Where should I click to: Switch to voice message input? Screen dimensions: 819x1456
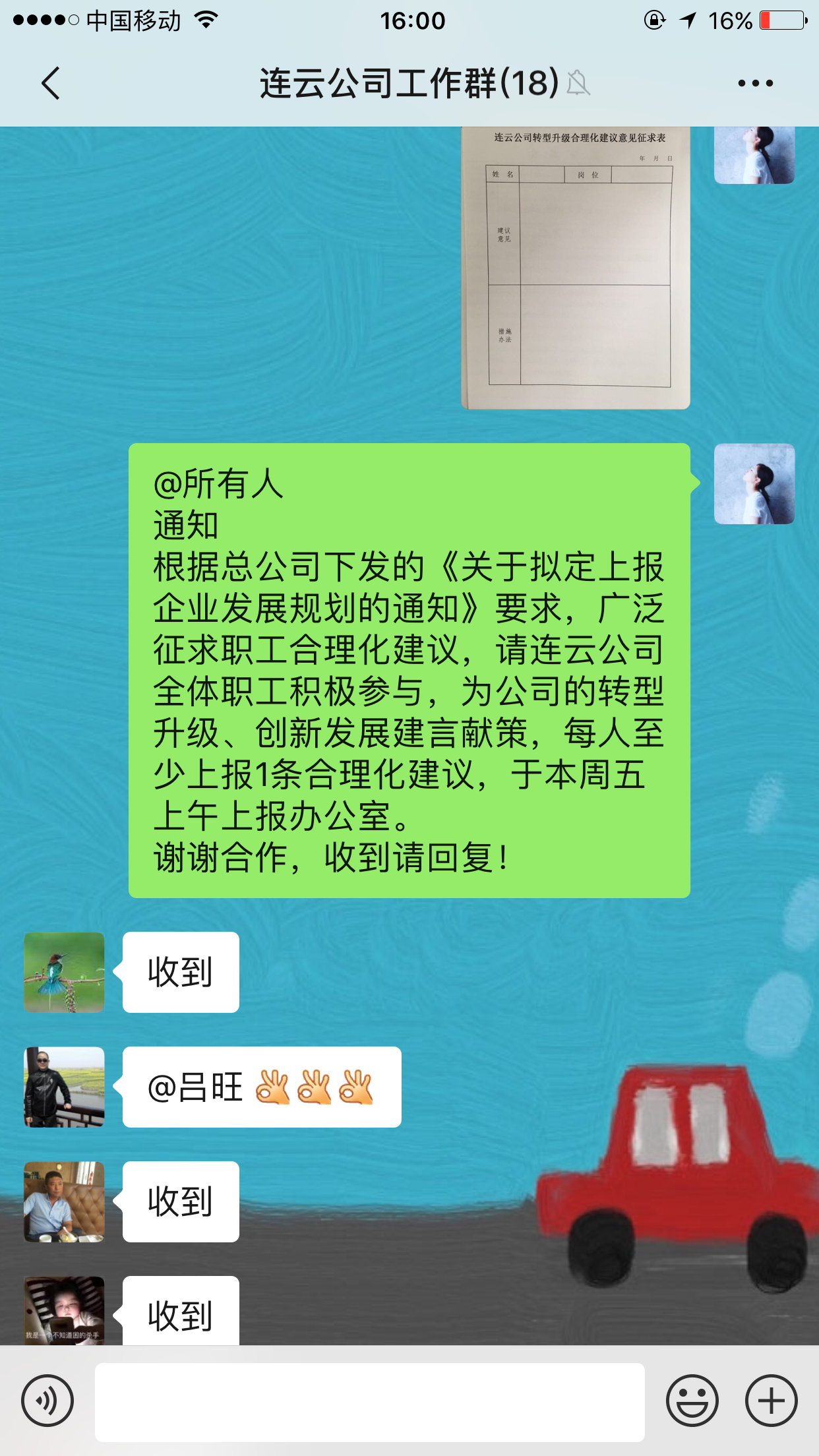coord(47,1401)
